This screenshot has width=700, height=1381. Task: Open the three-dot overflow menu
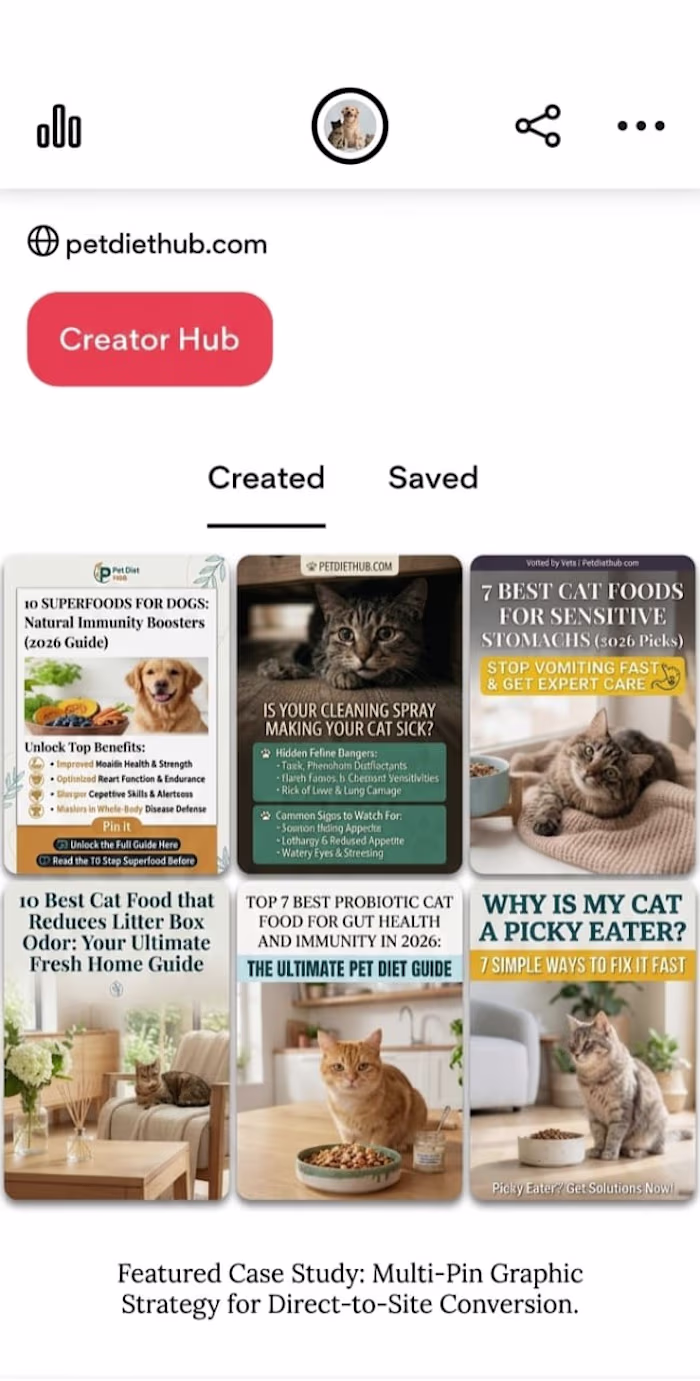pos(640,126)
